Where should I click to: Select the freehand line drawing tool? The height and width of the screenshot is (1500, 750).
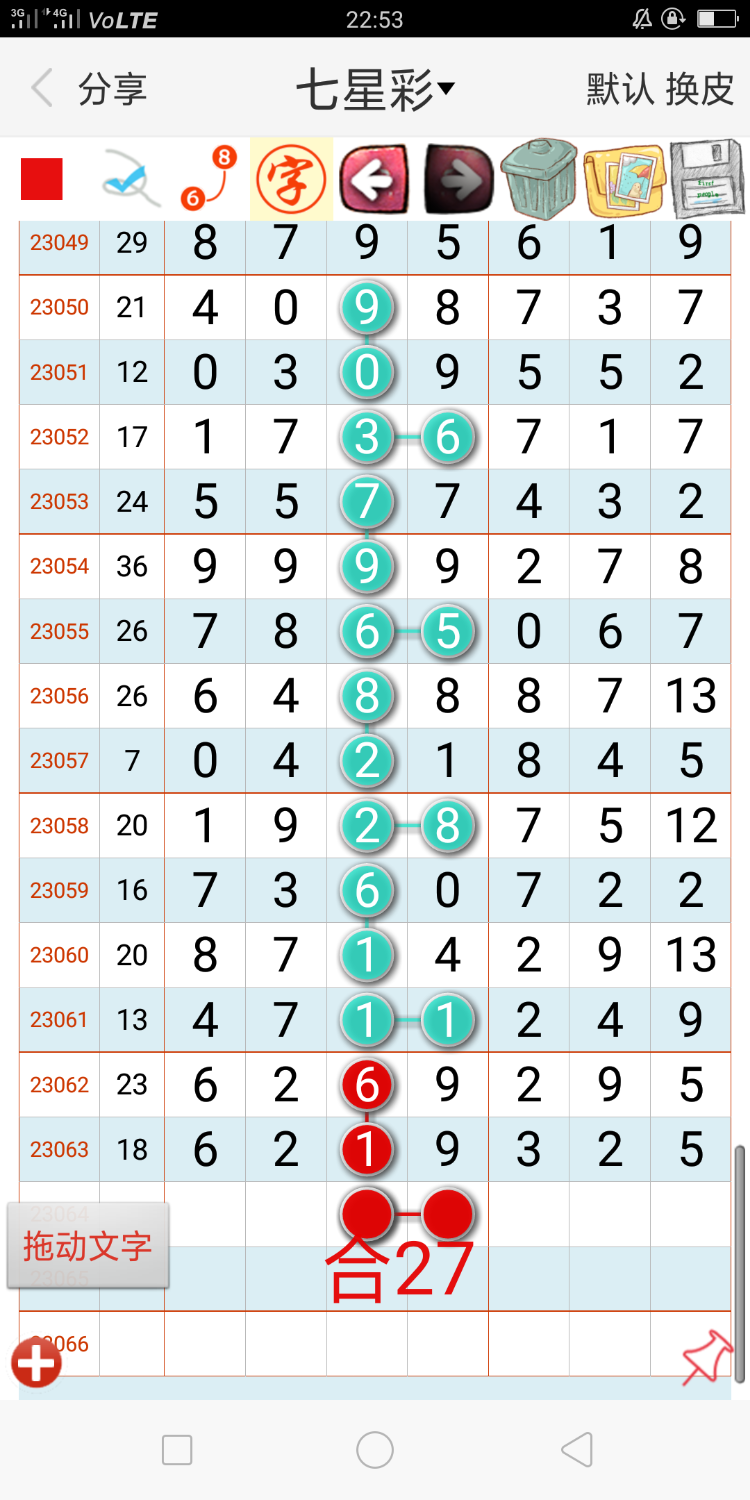pos(130,179)
